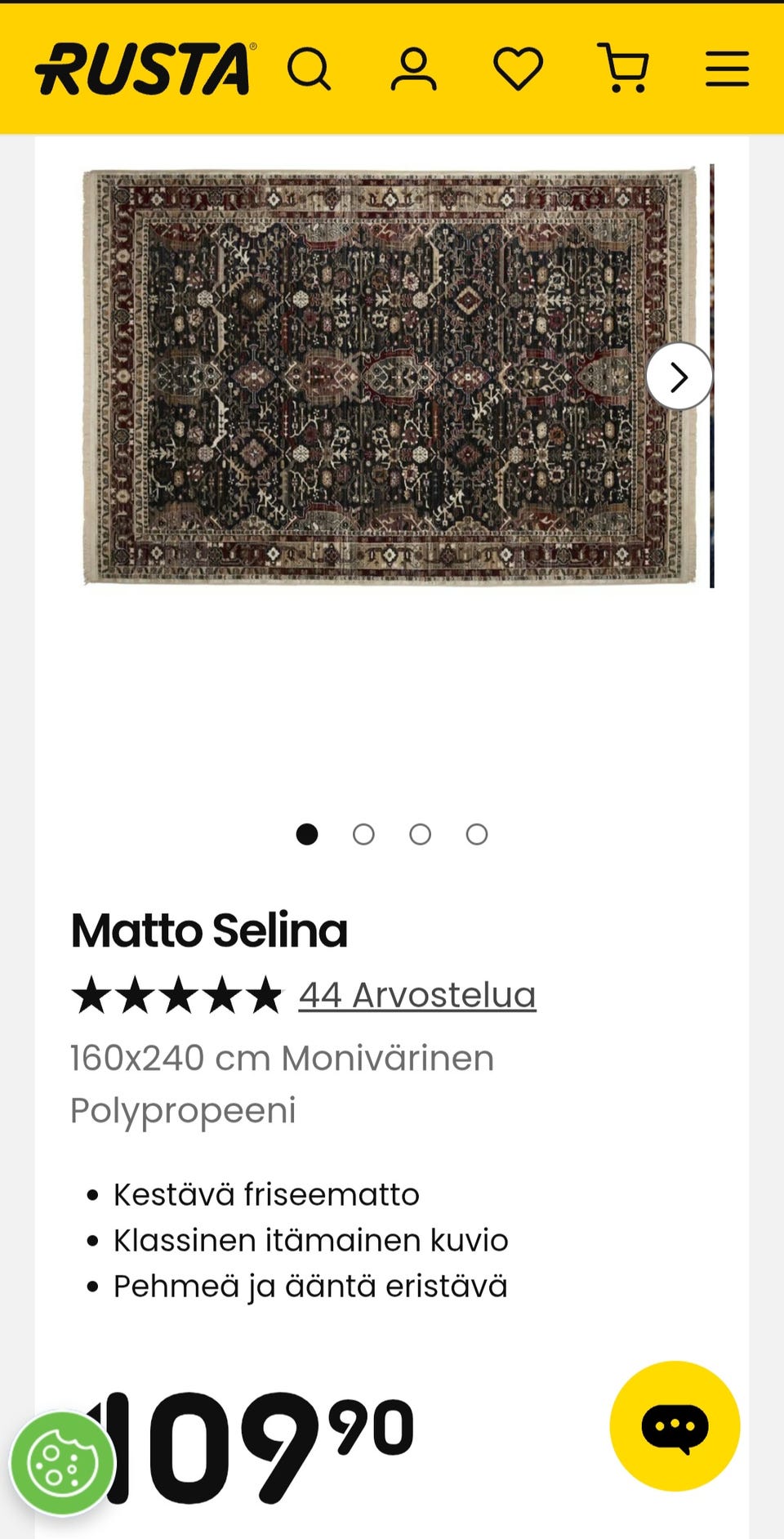Show the next product image arrow
This screenshot has height=1539, width=784.
(x=679, y=377)
